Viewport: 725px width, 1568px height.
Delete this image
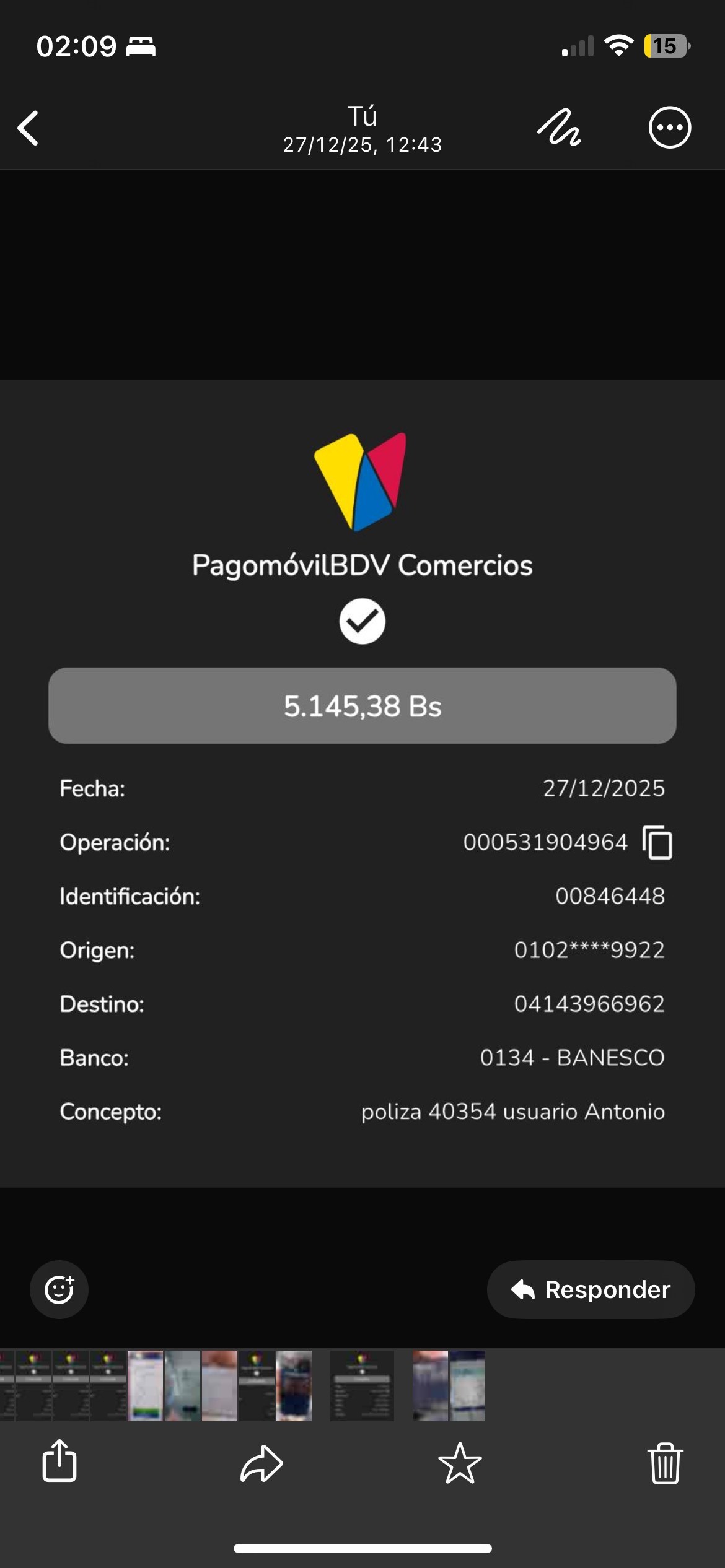click(665, 1463)
